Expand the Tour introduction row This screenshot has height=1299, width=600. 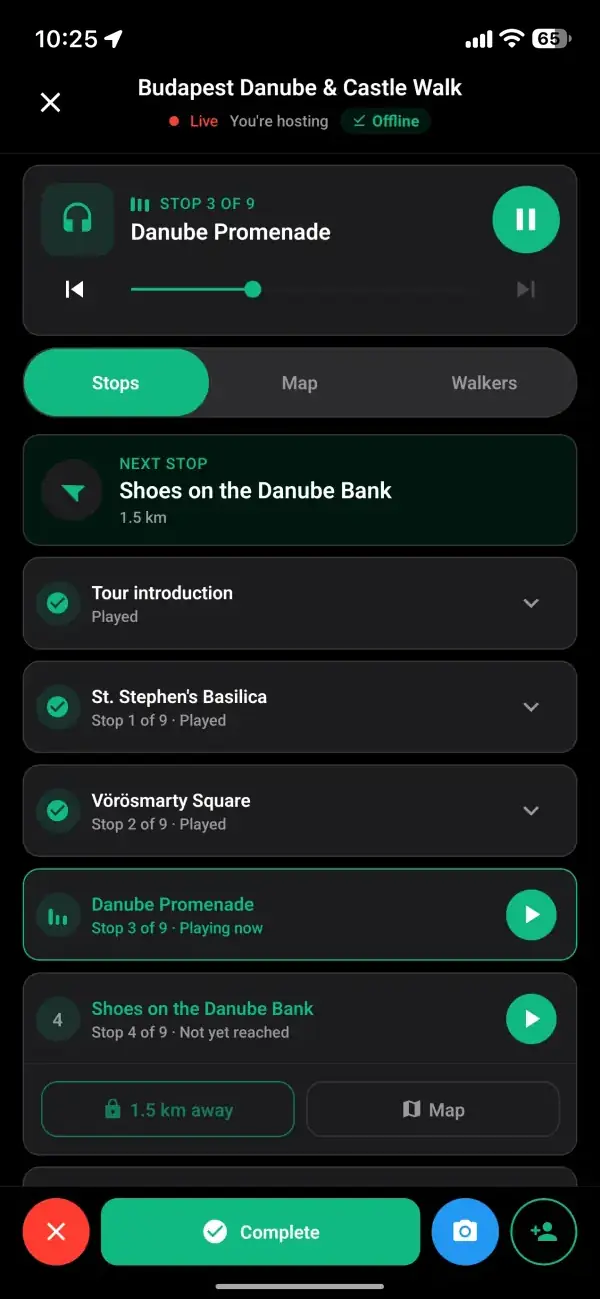coord(300,603)
